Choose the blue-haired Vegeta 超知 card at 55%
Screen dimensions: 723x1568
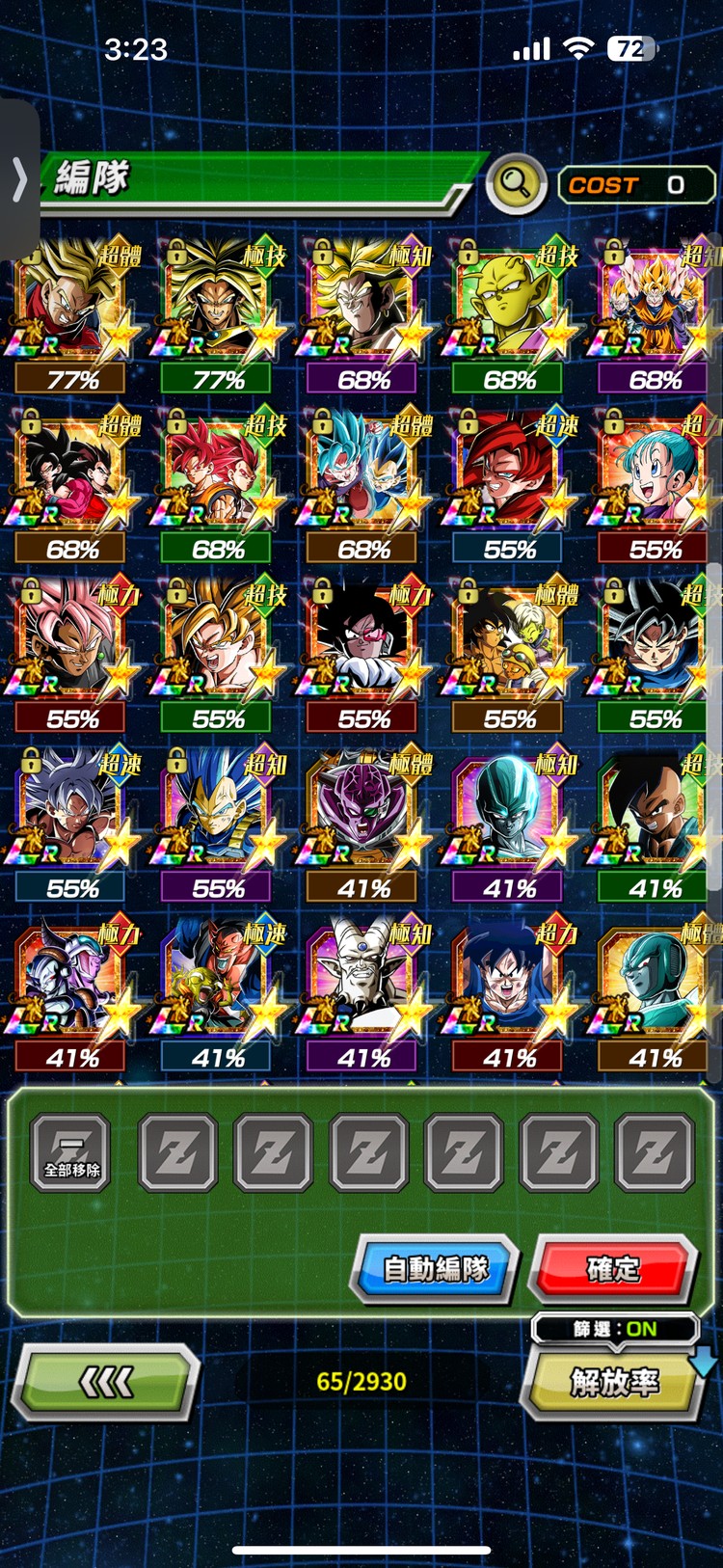tap(220, 812)
